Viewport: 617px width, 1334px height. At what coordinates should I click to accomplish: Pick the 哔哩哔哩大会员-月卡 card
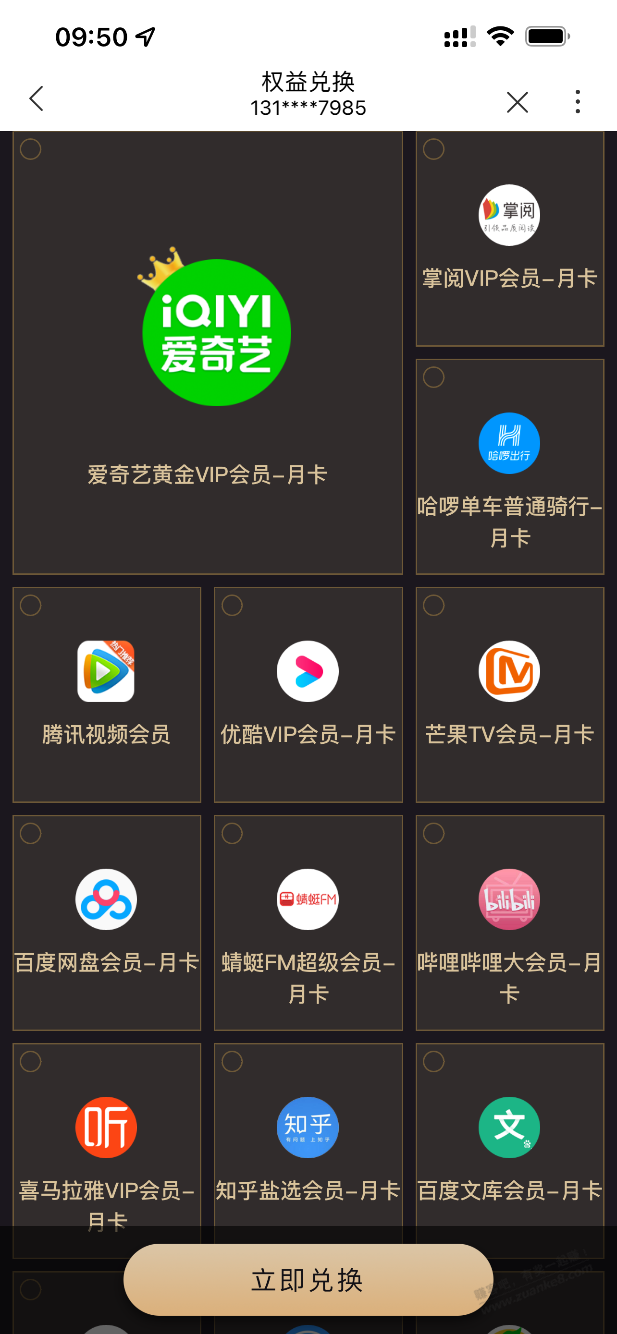[509, 922]
